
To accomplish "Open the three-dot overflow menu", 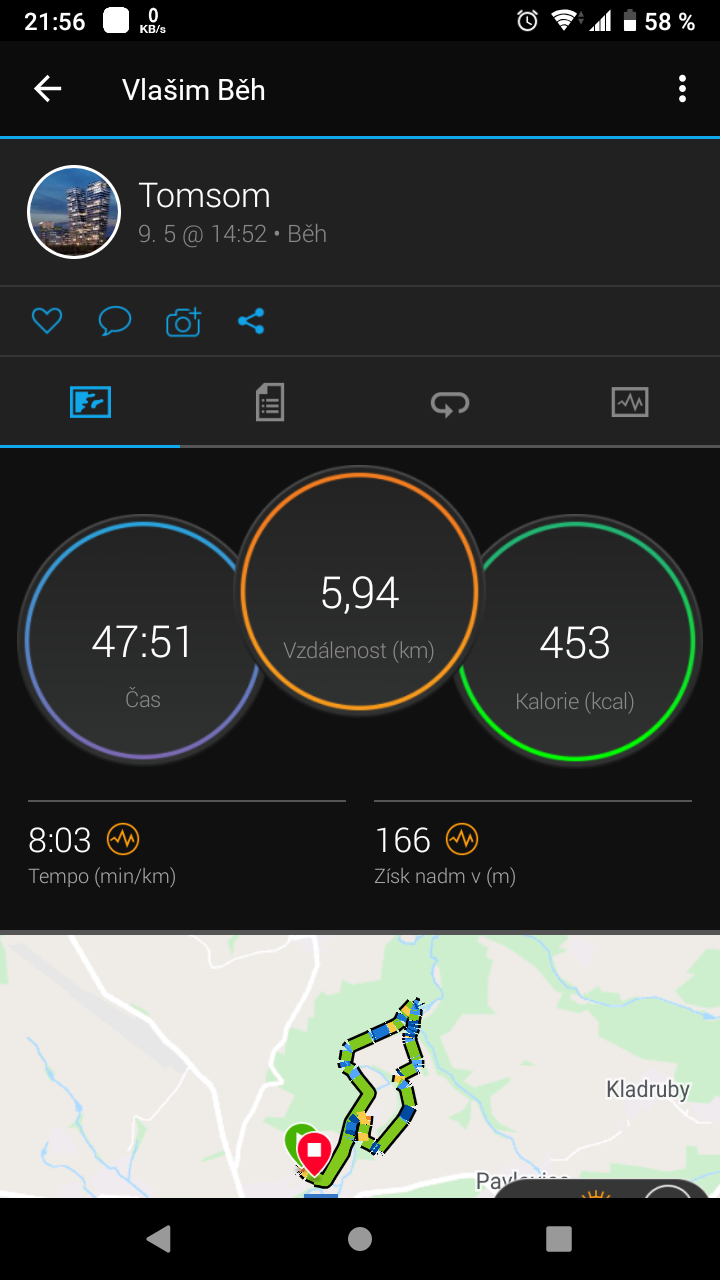I will (682, 89).
